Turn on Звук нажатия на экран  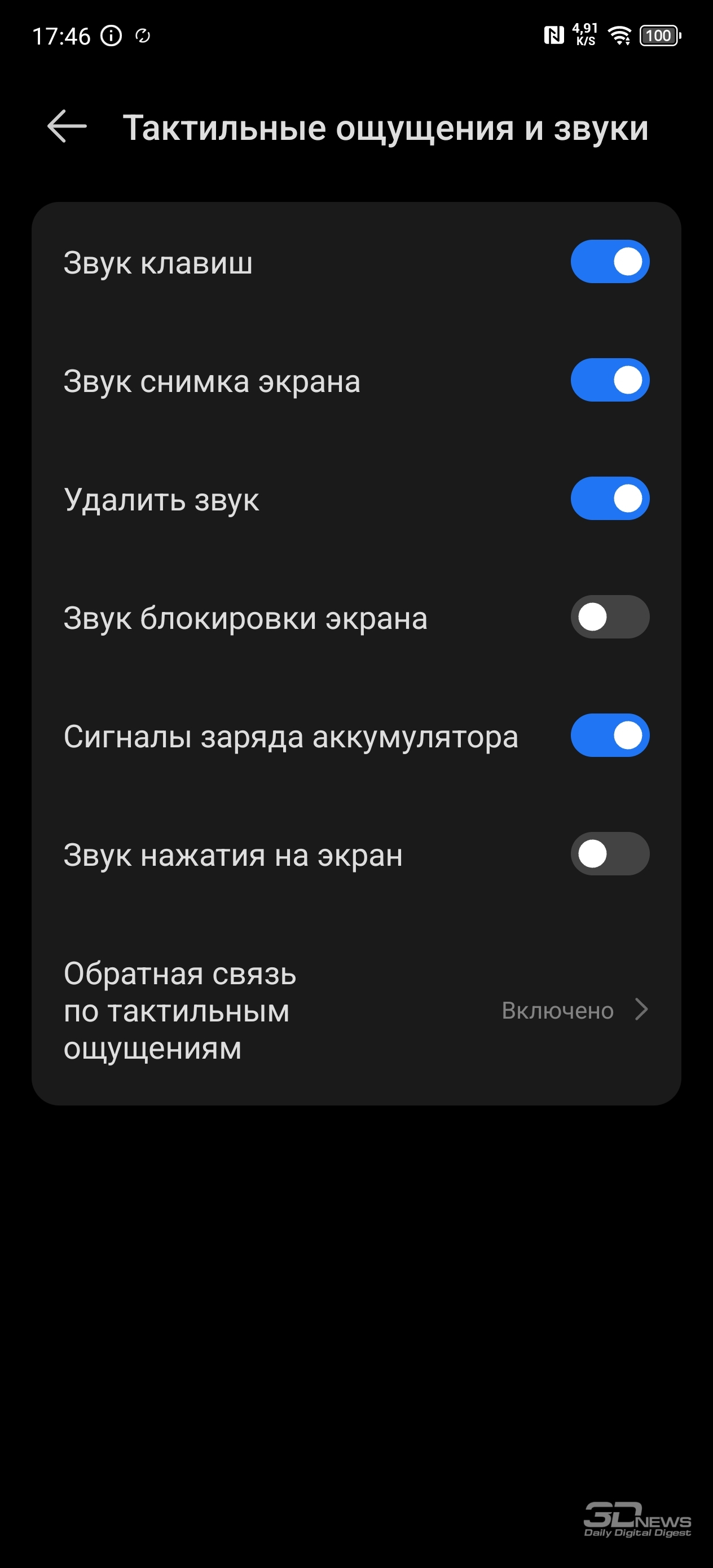click(609, 854)
